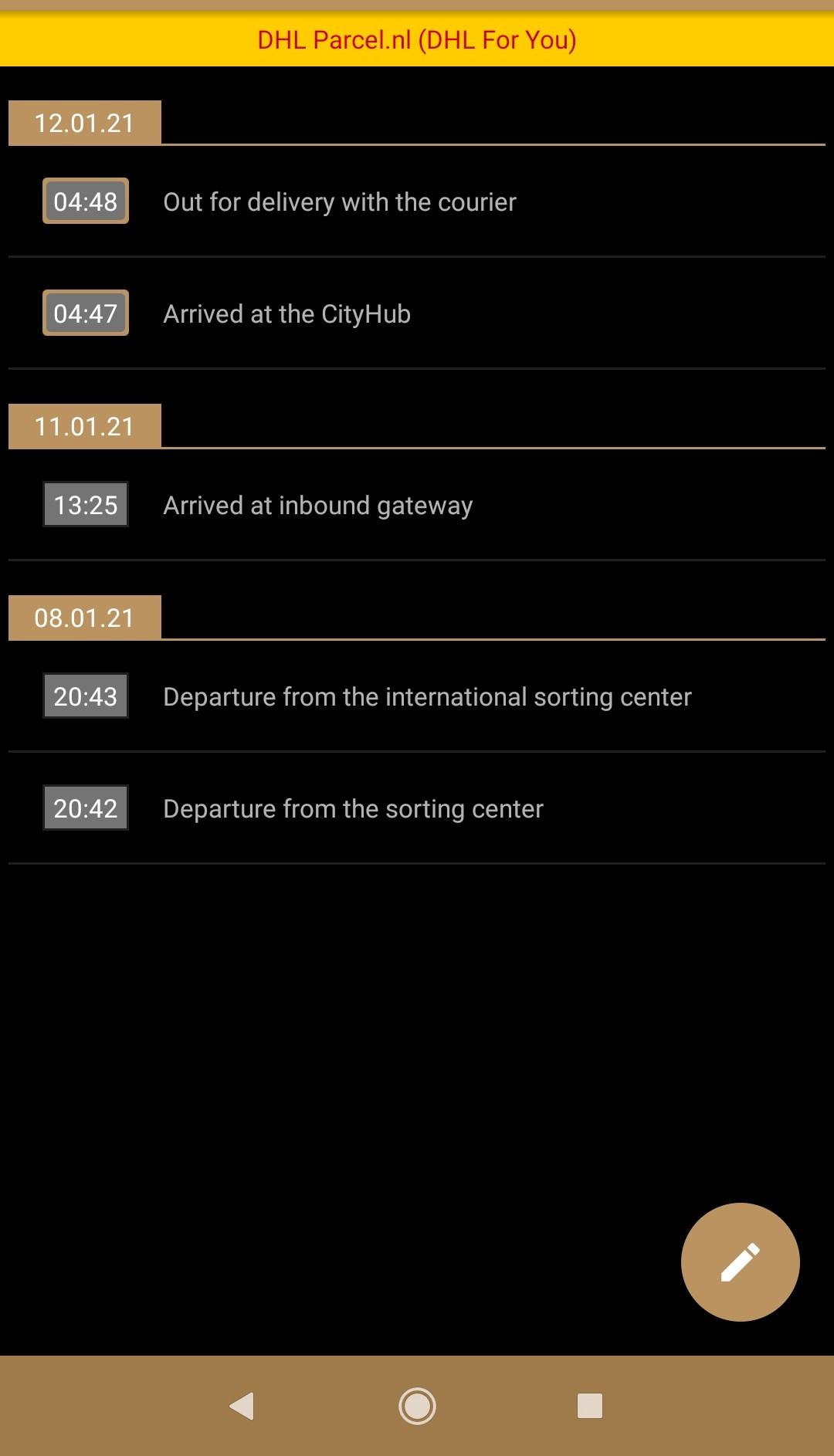Select the Departure from the international sorting center entry
Screen dimensions: 834x1456
pyautogui.click(x=417, y=696)
